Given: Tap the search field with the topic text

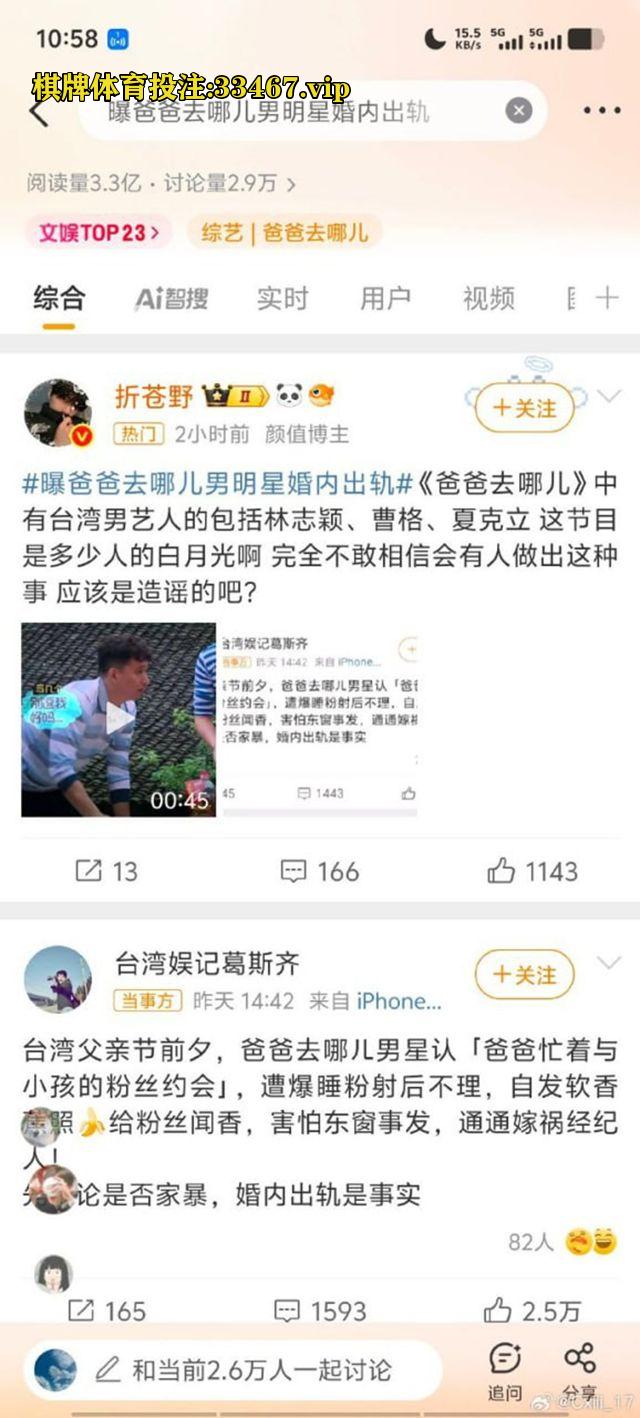Looking at the screenshot, I should tap(290, 111).
